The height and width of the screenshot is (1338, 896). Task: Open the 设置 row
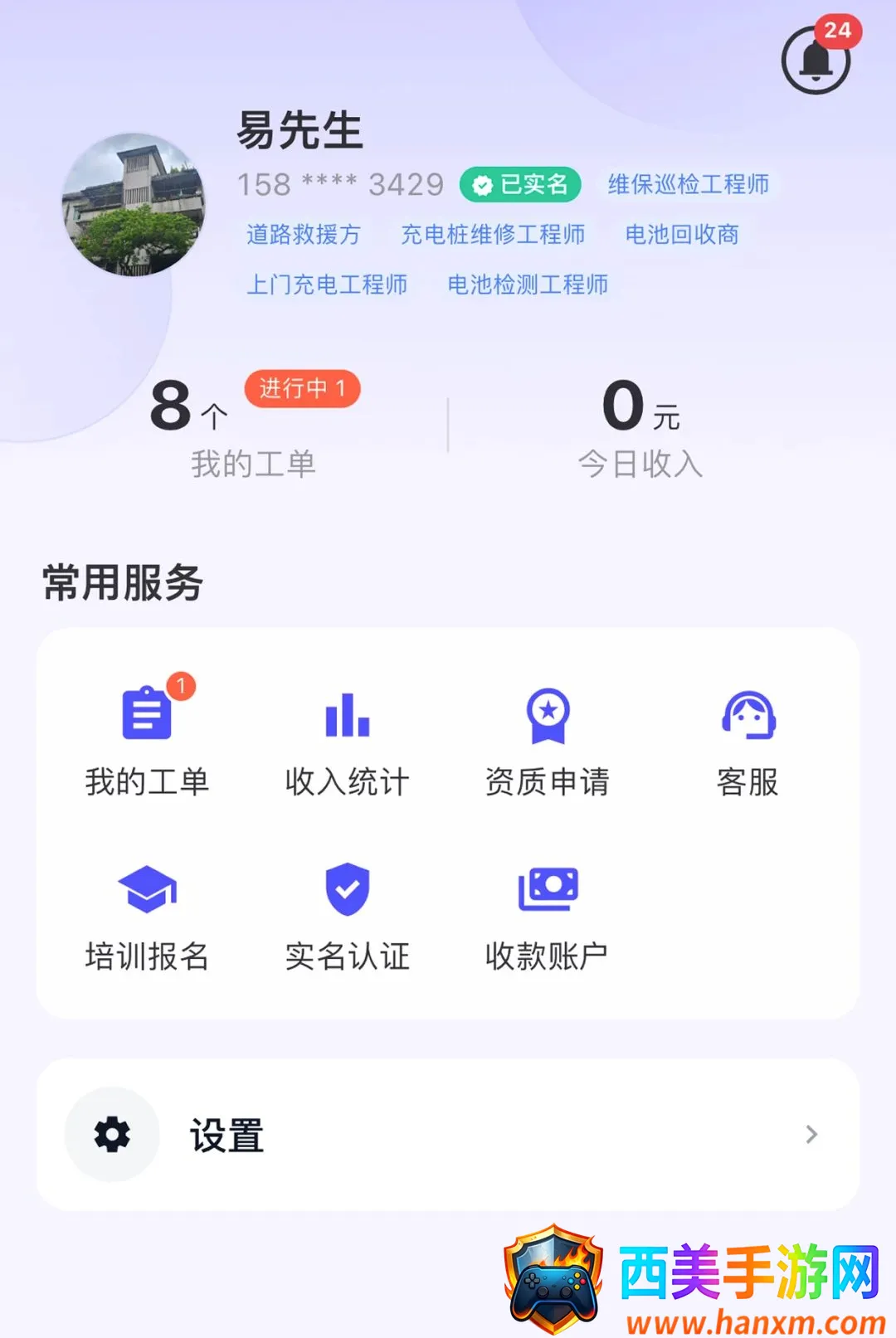[x=448, y=1134]
